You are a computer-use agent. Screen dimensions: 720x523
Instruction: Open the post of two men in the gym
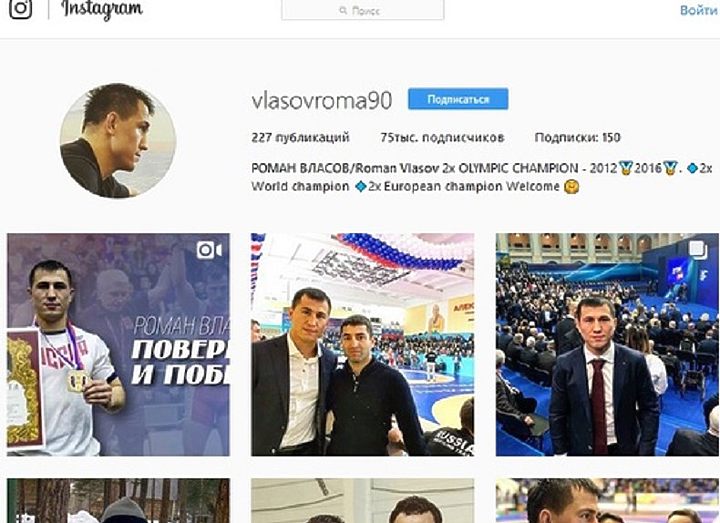coord(362,344)
